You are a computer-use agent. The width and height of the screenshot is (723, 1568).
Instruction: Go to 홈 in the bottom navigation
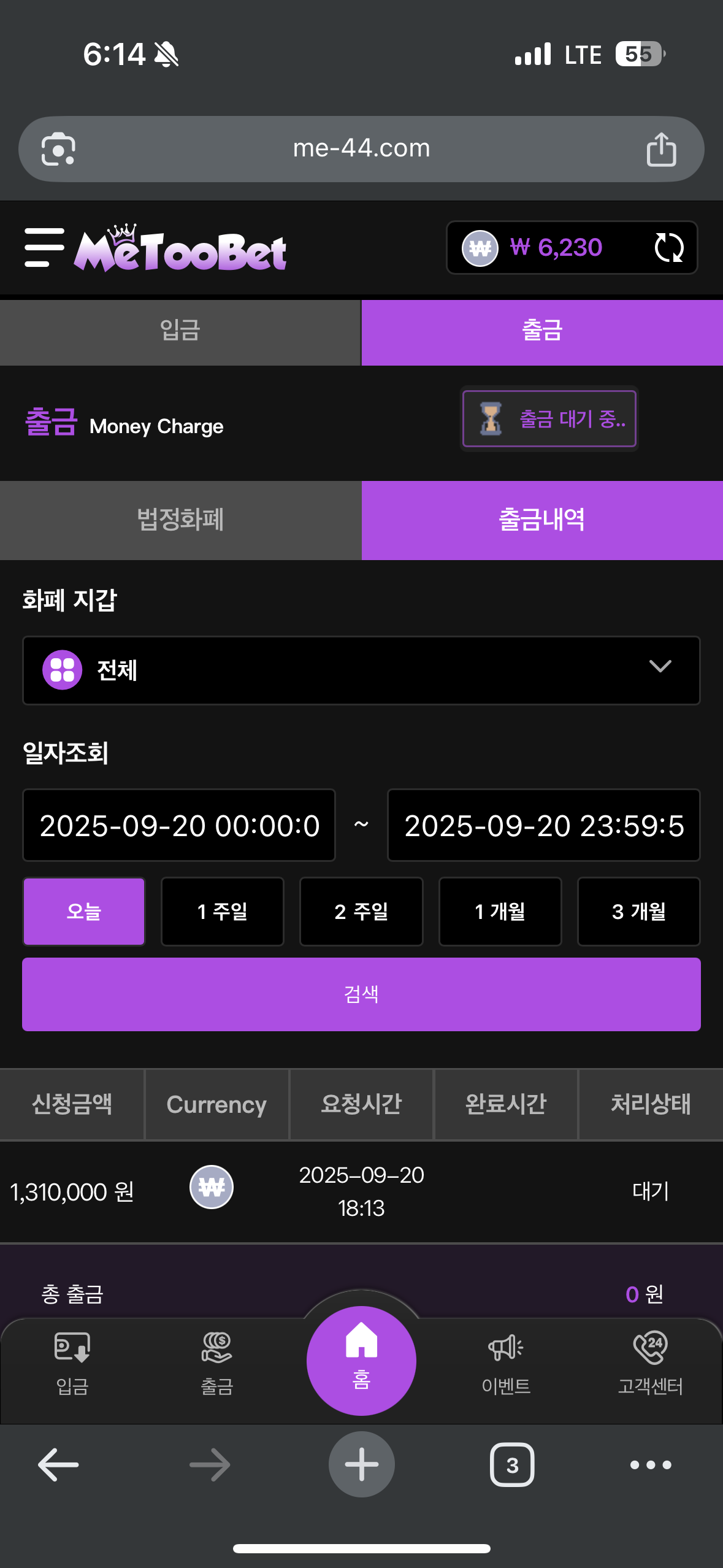point(361,1359)
